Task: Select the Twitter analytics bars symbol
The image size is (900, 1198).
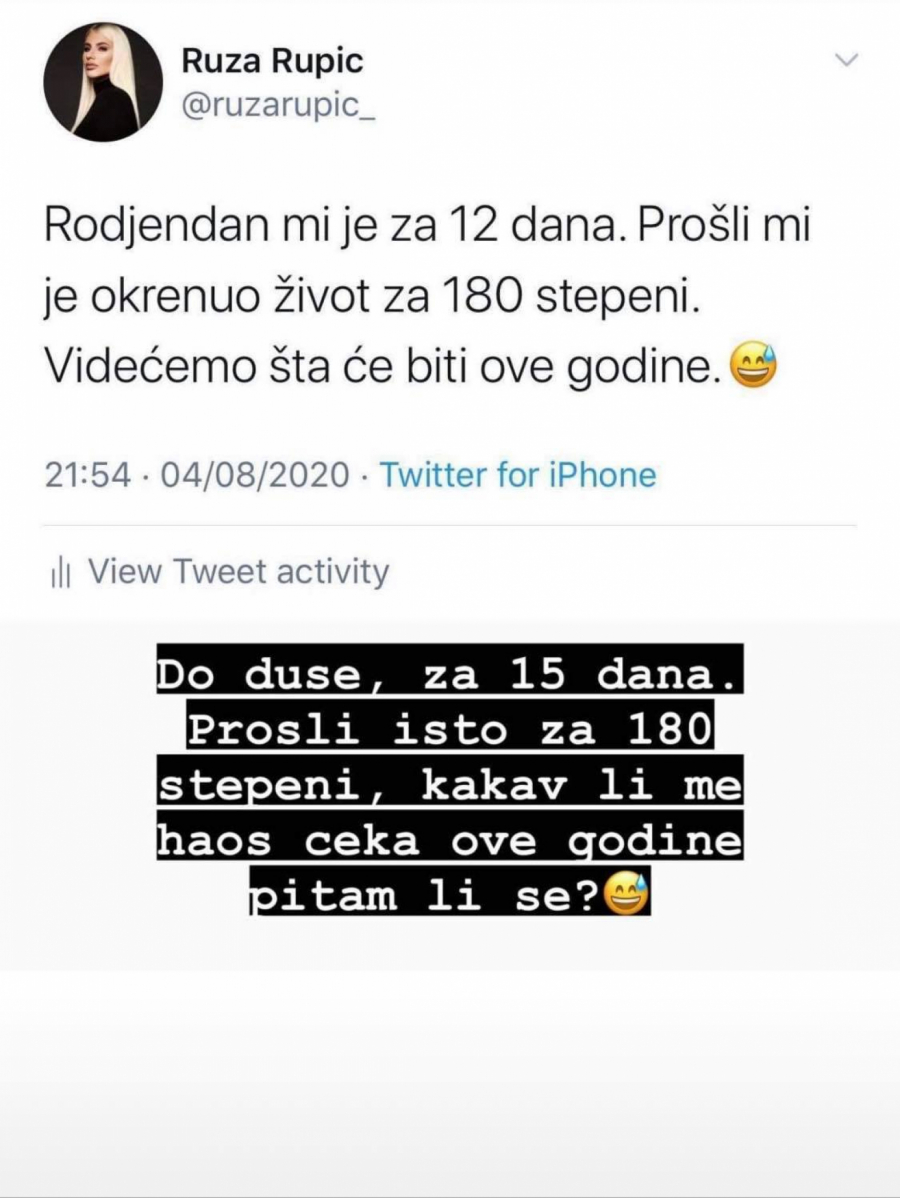Action: pos(62,571)
